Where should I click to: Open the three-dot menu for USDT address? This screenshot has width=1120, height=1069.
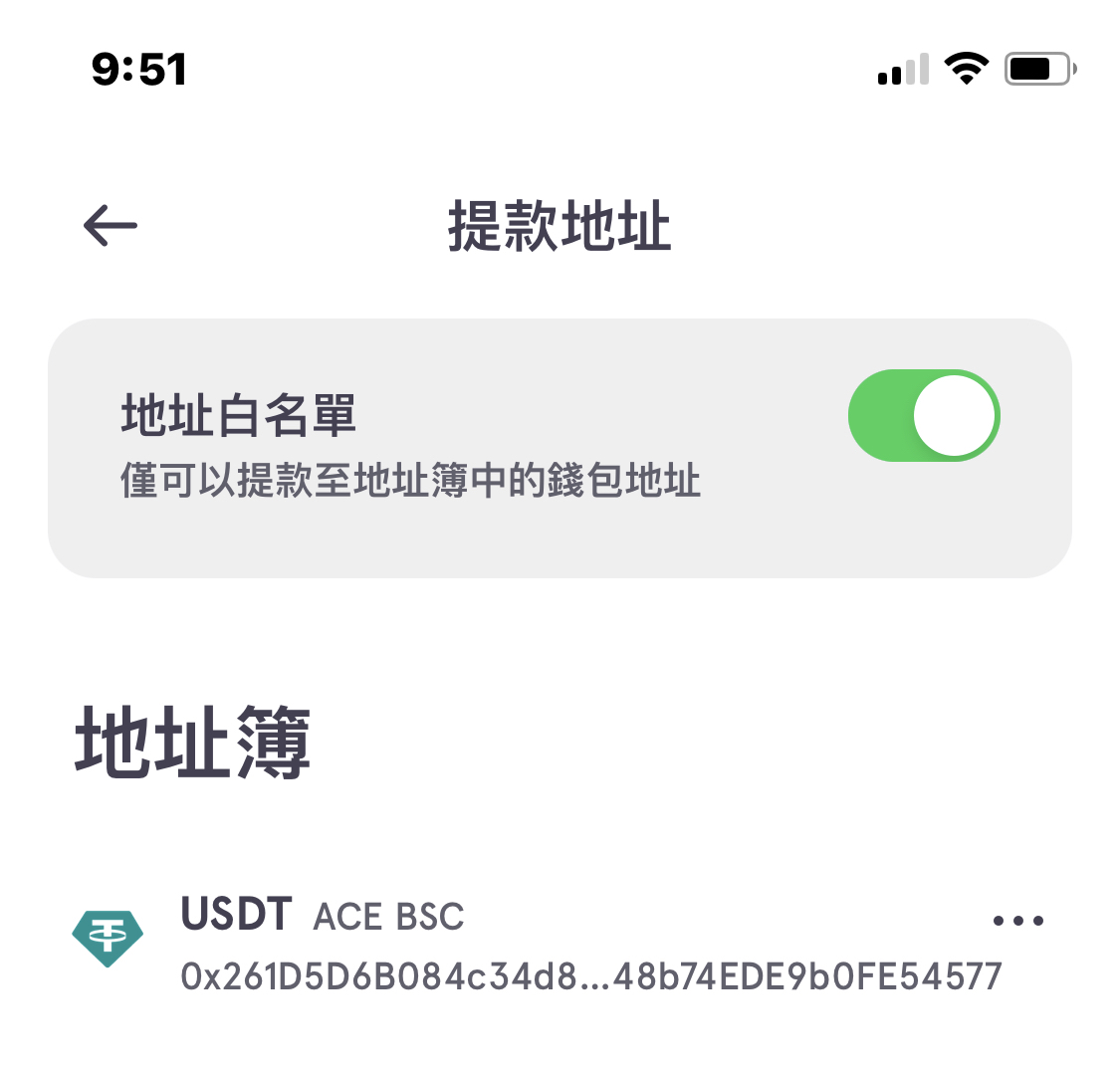pos(1017,921)
